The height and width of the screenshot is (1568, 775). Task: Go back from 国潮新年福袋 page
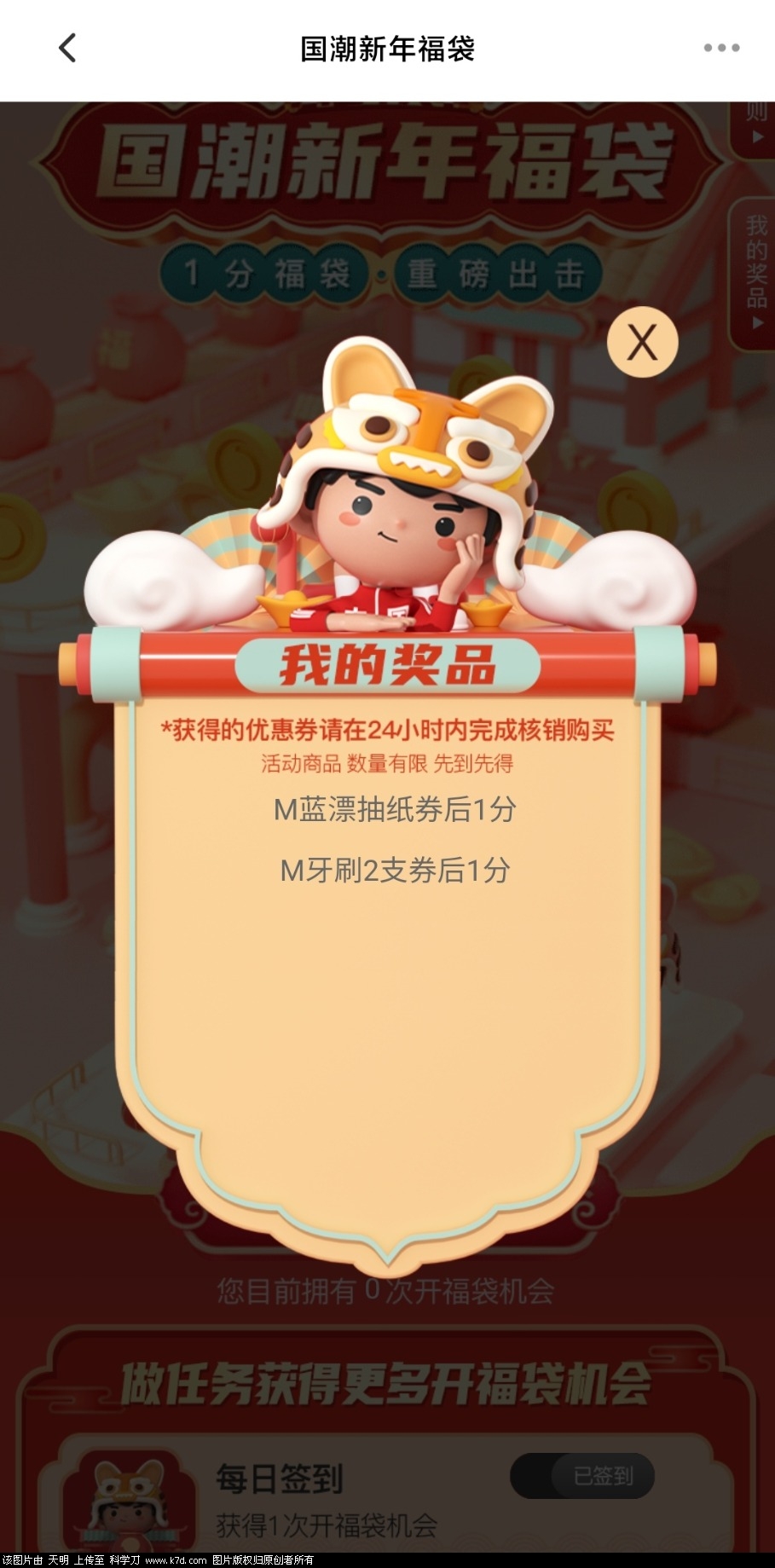[67, 48]
